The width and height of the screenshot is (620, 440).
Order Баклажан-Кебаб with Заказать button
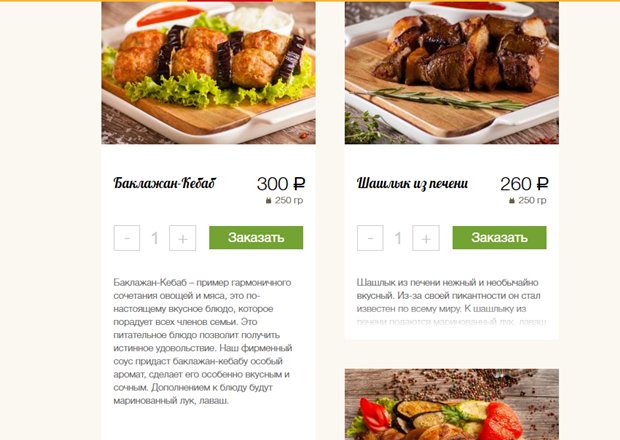click(x=255, y=238)
